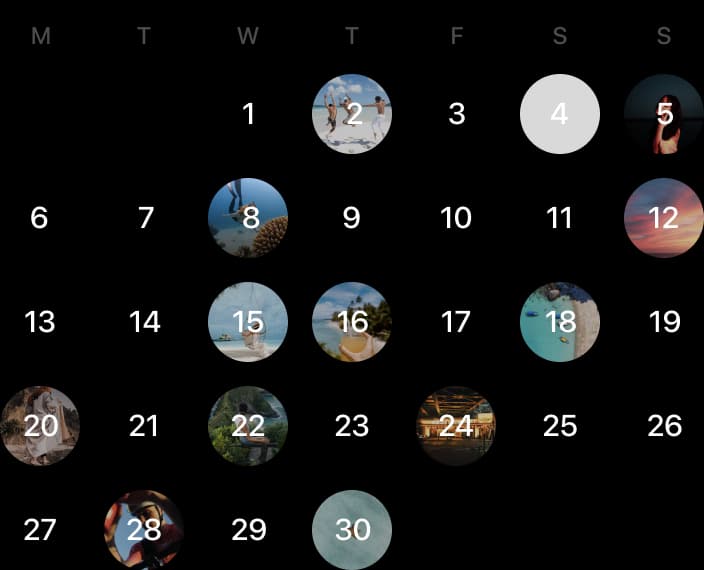Pick day 25 in the calendar
The height and width of the screenshot is (570, 704).
click(560, 426)
